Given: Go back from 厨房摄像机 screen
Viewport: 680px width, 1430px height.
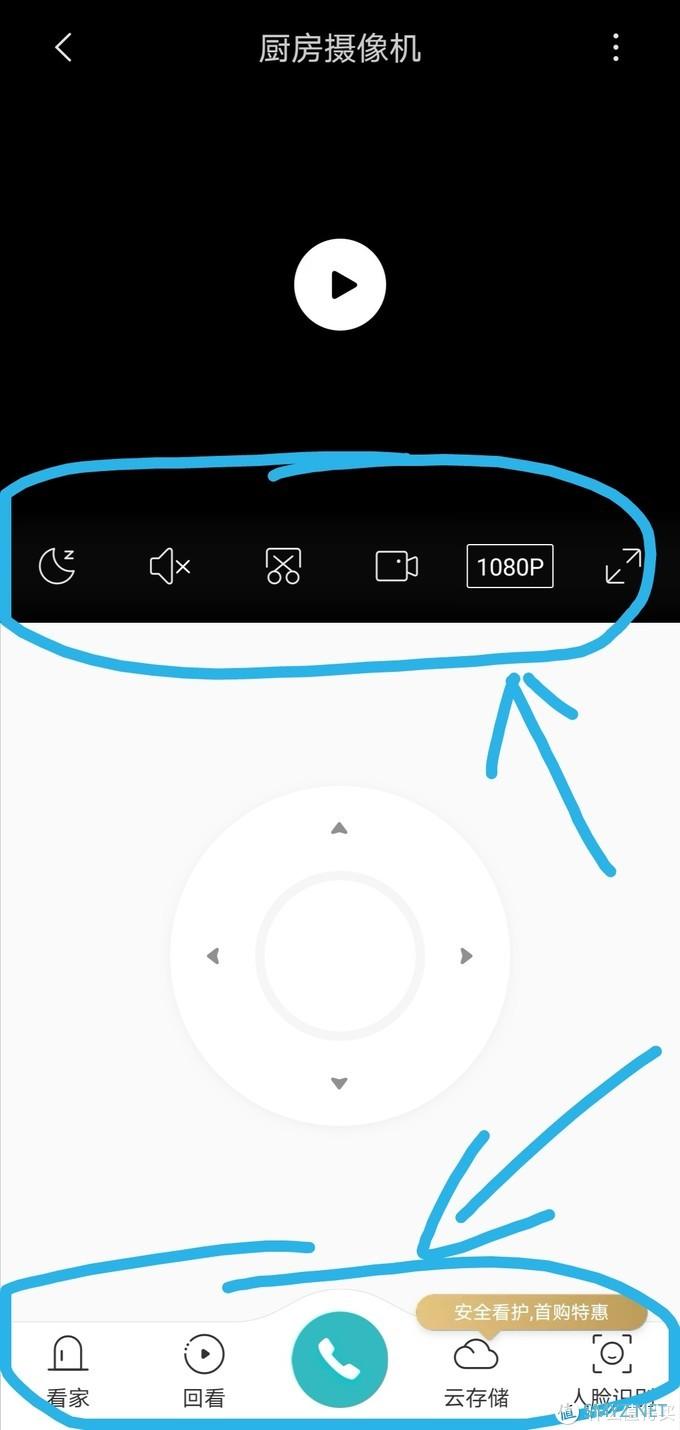Looking at the screenshot, I should coord(64,47).
